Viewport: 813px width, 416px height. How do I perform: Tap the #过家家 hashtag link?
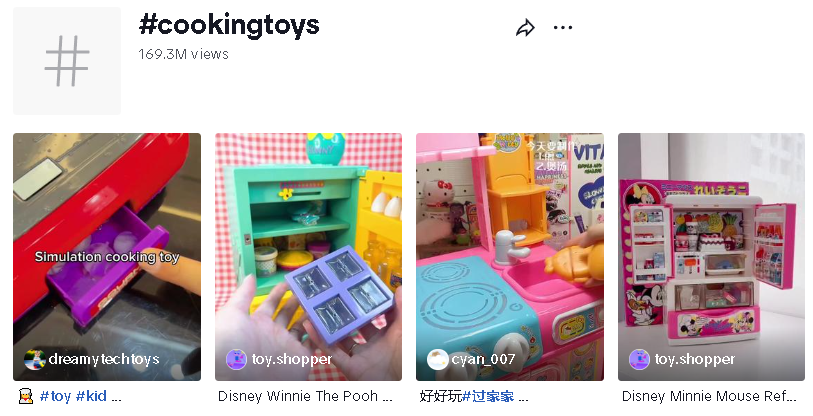[488, 396]
